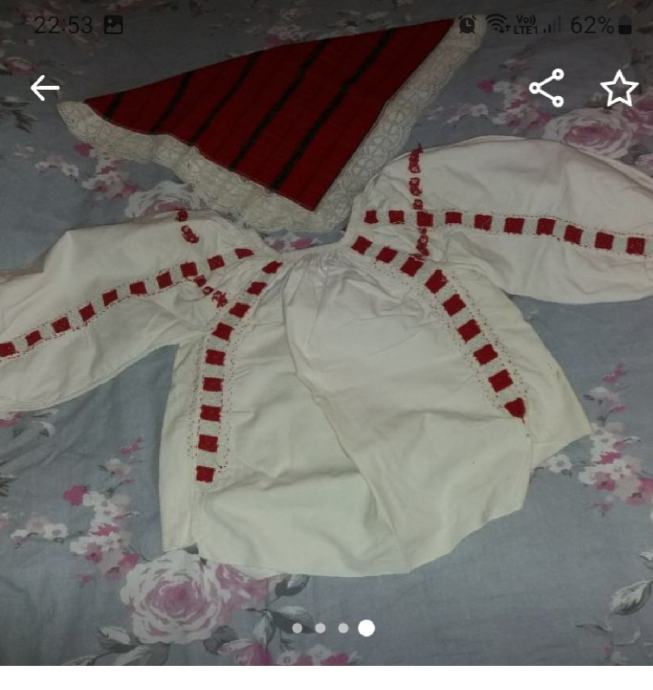Go back using the arrow icon
Screen dimensions: 653x690
tap(45, 89)
